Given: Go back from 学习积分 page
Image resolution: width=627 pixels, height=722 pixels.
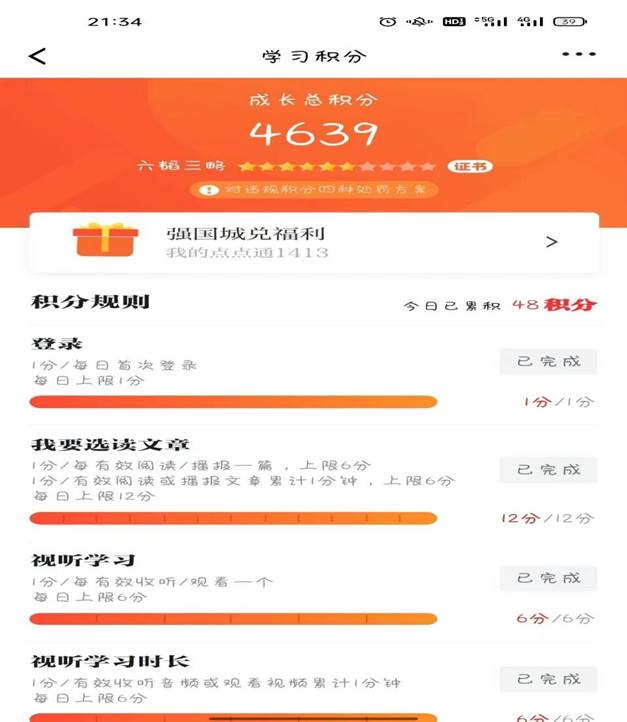Looking at the screenshot, I should 37,56.
